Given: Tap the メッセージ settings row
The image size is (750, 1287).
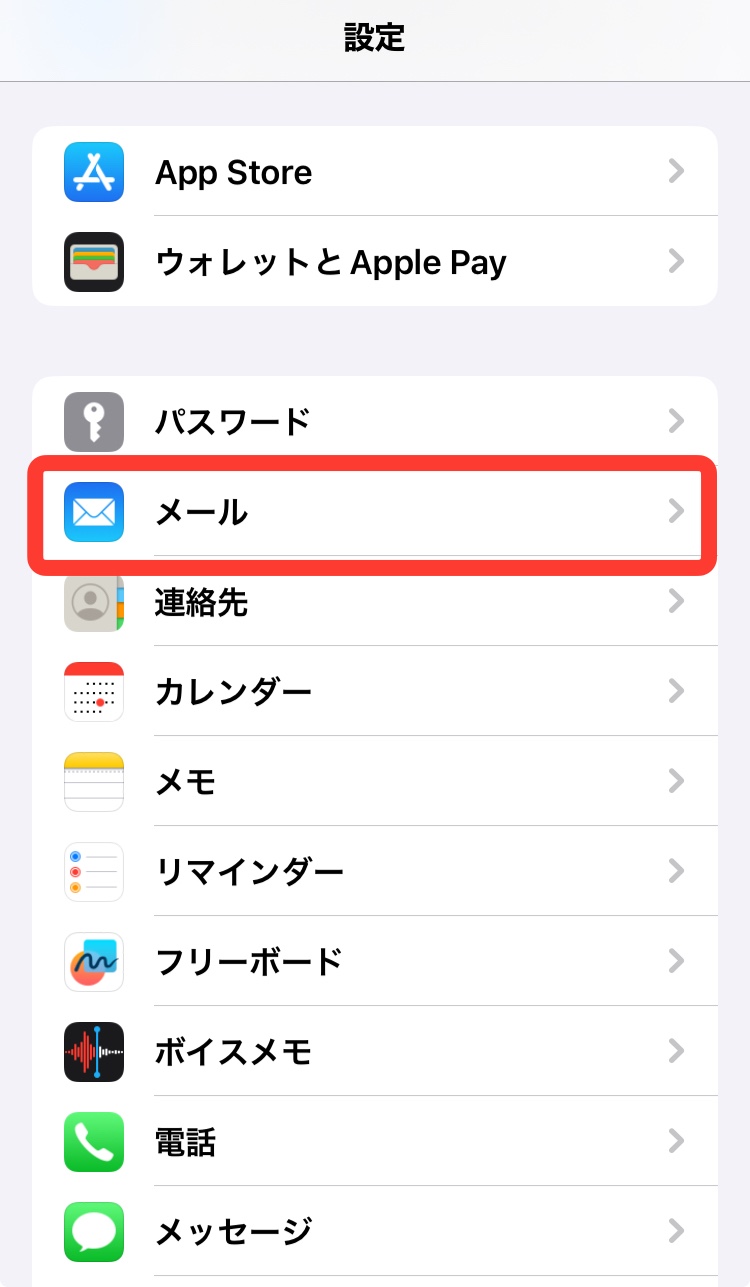Looking at the screenshot, I should coord(374,1230).
